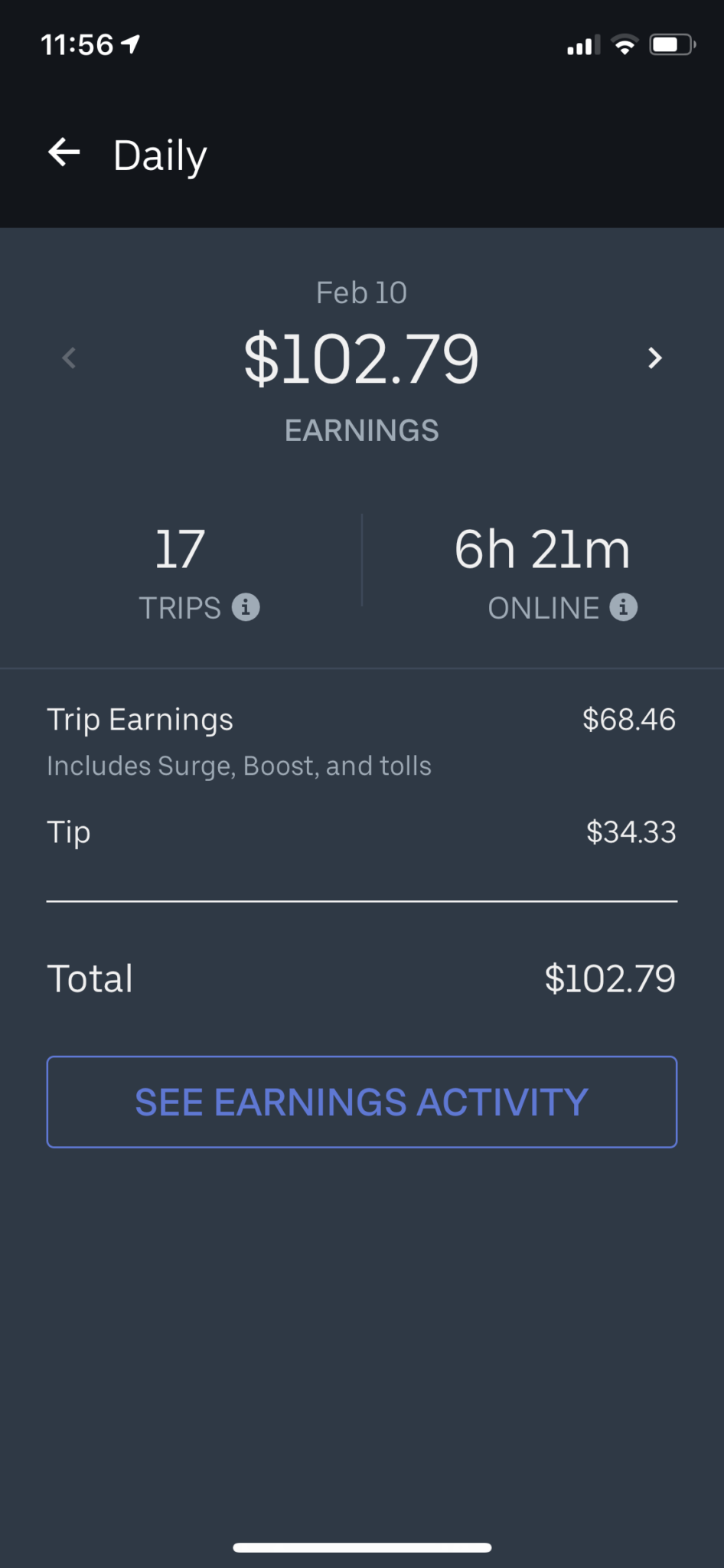724x1568 pixels.
Task: Open the Trips info tooltip
Action: tap(246, 607)
